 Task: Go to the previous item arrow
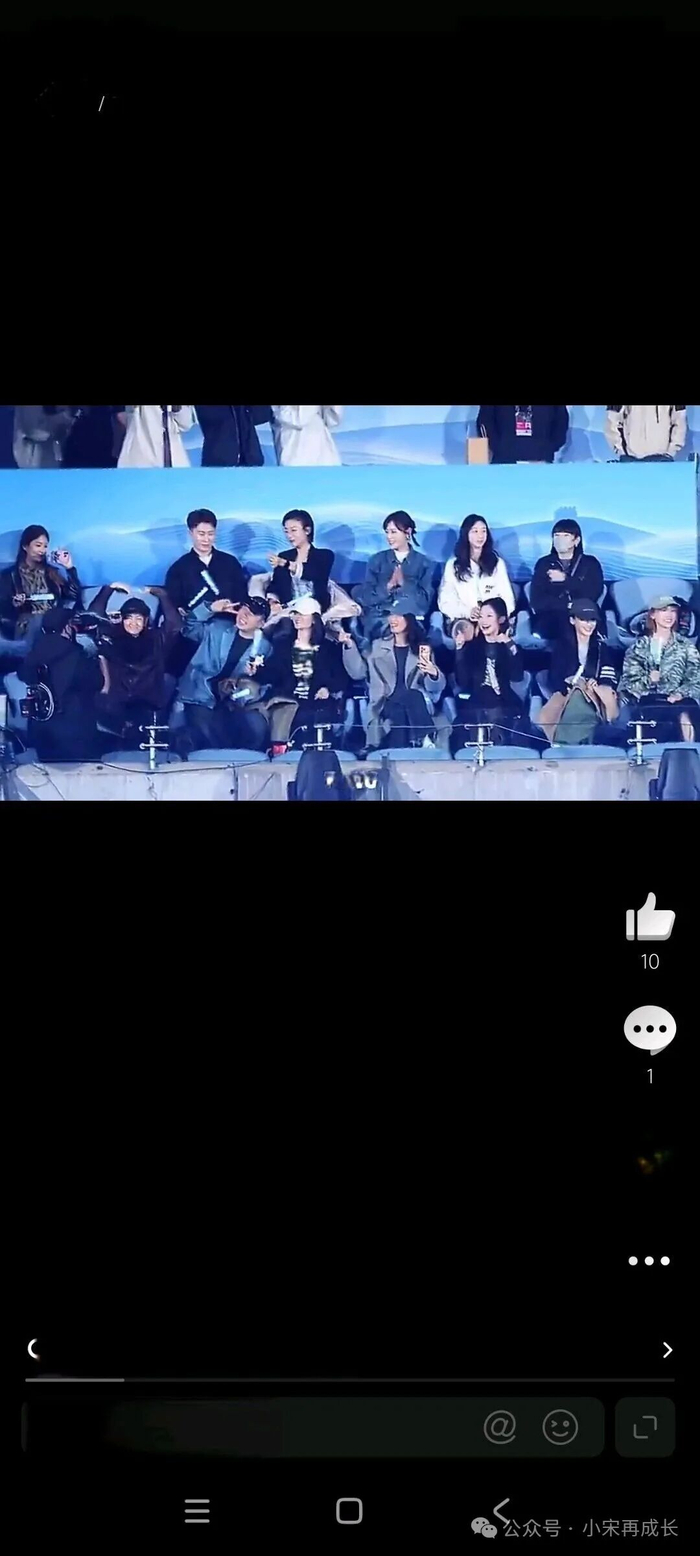click(x=32, y=1350)
